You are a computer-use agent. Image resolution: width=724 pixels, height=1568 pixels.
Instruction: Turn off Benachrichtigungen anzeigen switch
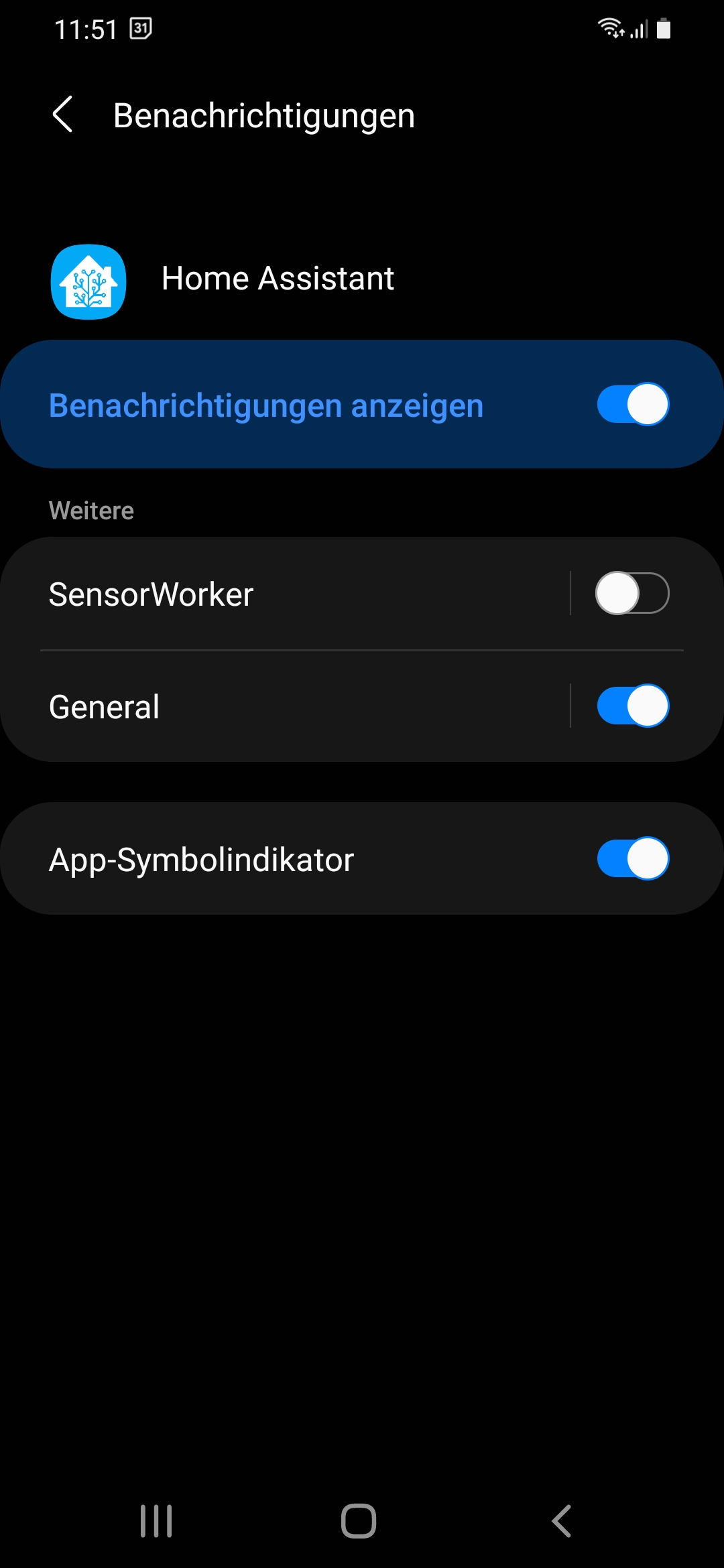[632, 405]
